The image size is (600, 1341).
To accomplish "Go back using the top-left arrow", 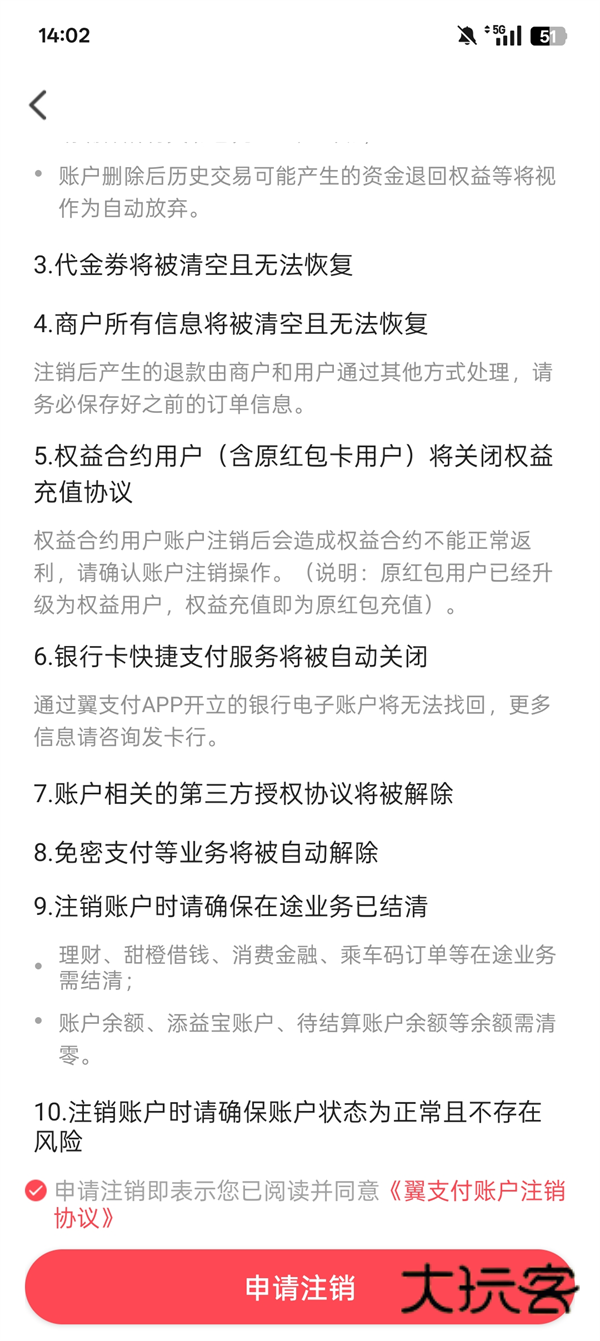I will pyautogui.click(x=38, y=105).
